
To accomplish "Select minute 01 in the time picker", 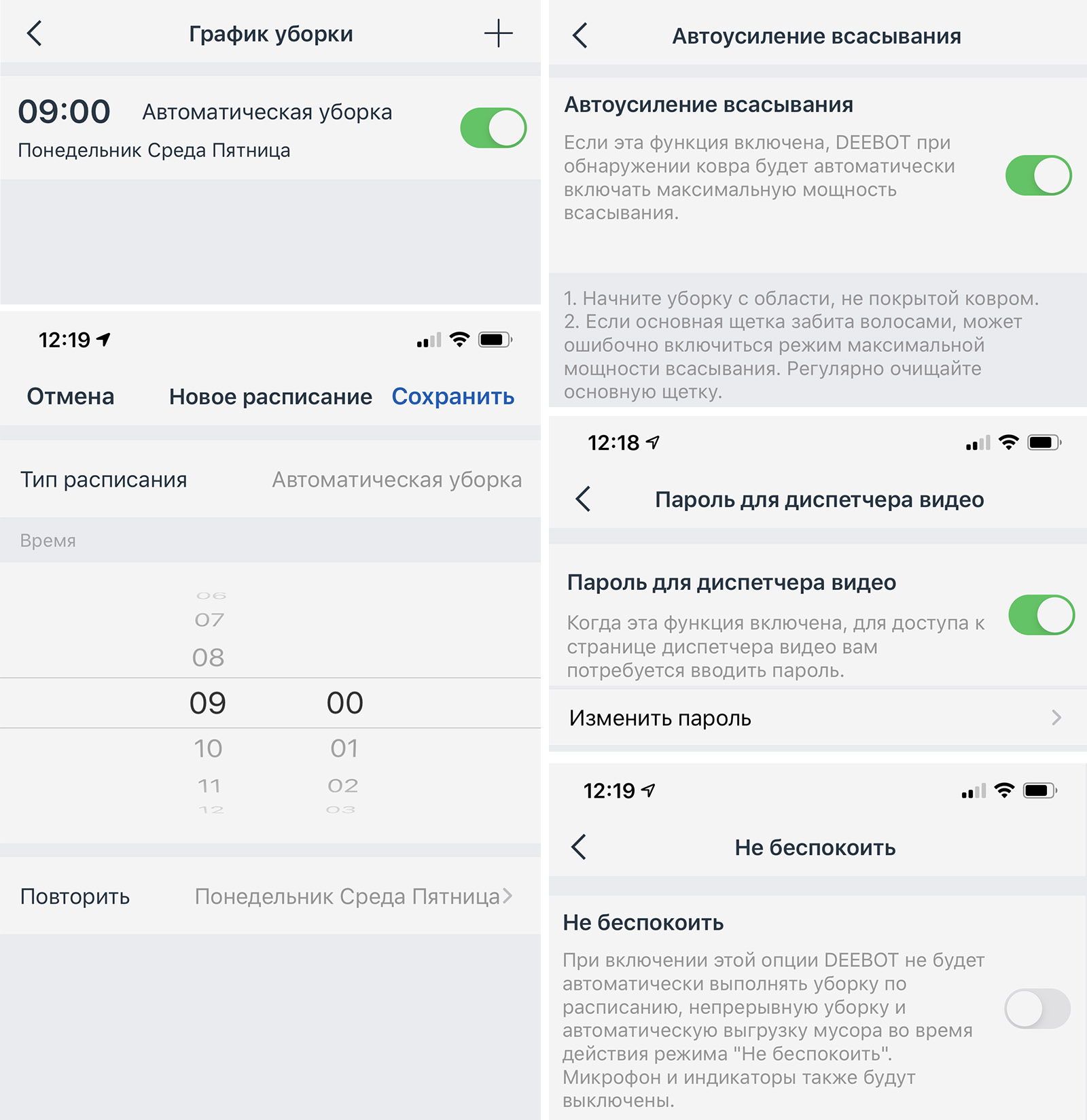I will (344, 748).
